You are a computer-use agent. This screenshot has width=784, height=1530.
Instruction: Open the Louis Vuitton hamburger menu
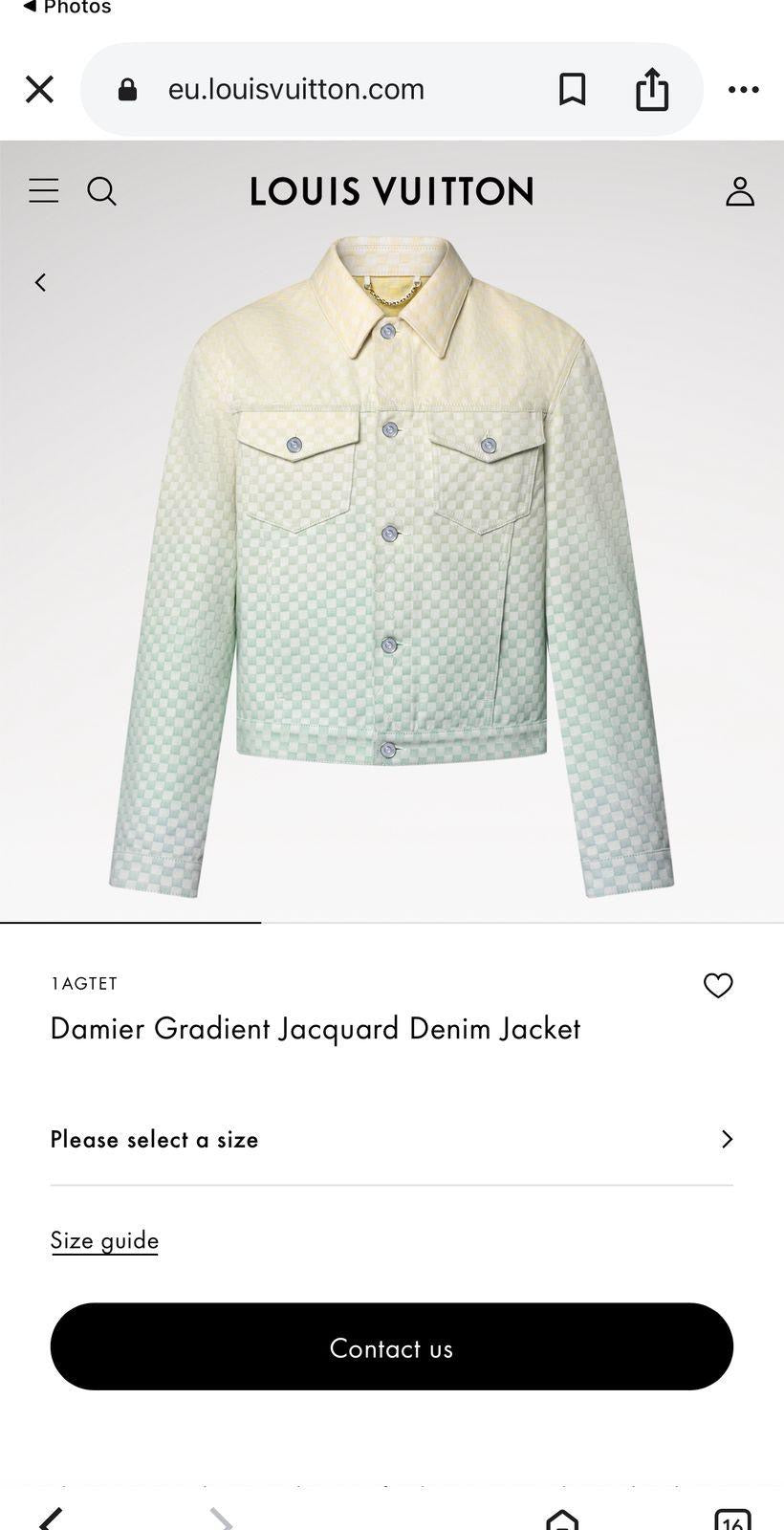tap(44, 191)
